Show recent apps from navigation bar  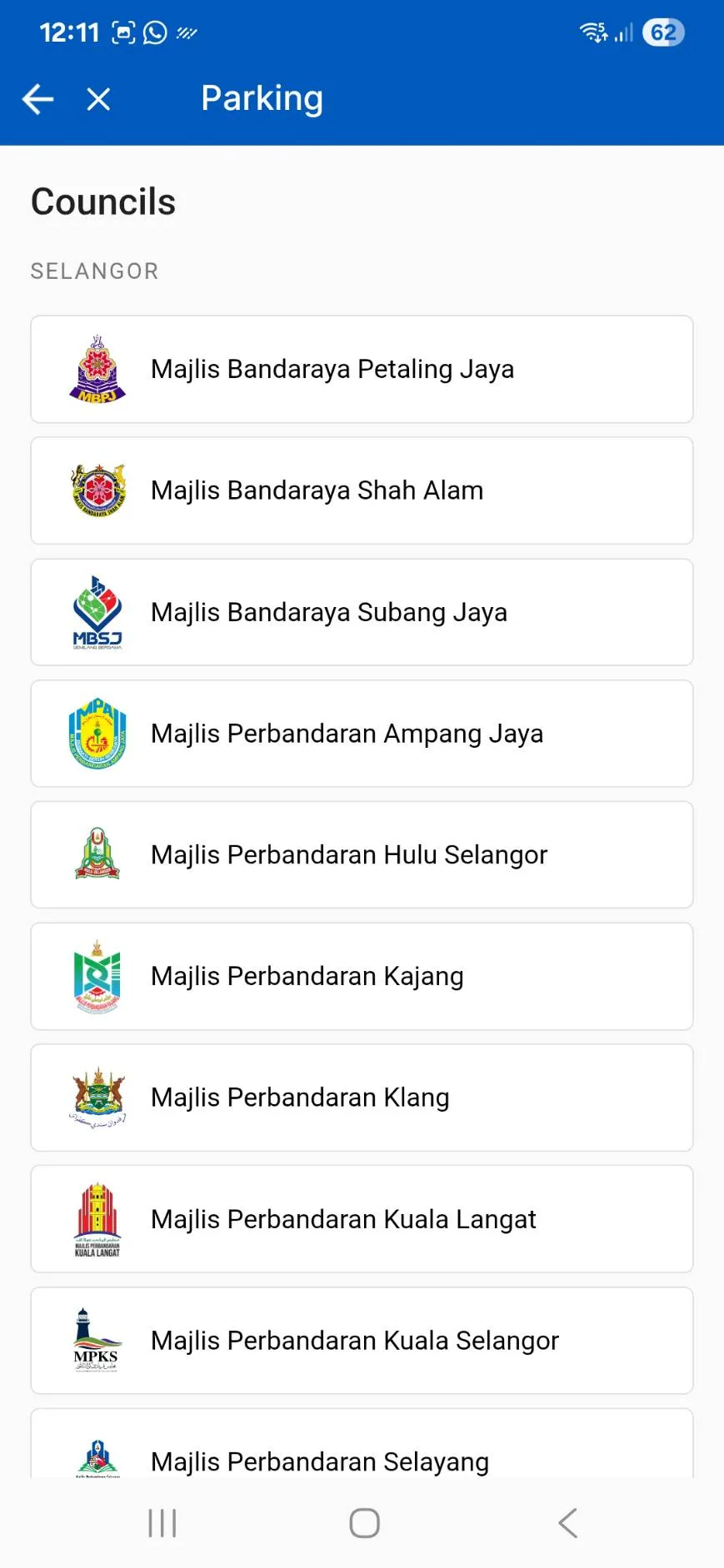pyautogui.click(x=162, y=1523)
